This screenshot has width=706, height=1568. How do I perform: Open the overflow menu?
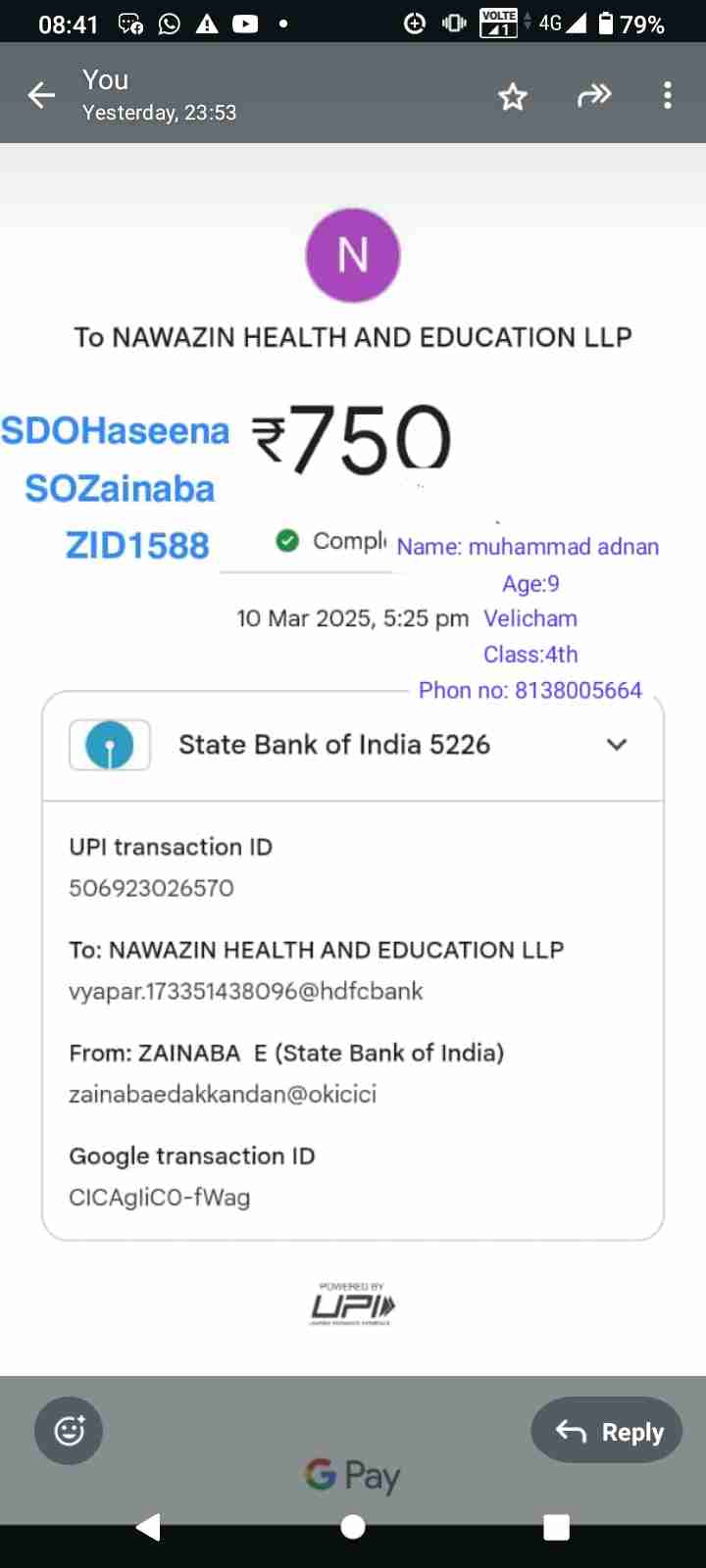(x=668, y=95)
